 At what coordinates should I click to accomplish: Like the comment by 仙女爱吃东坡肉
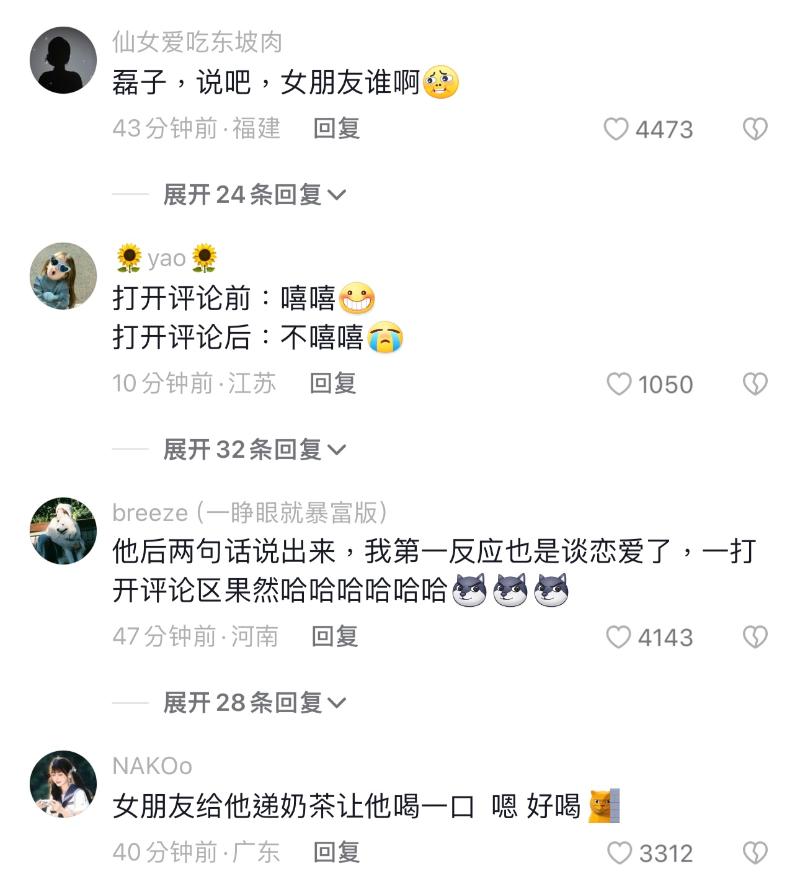617,129
